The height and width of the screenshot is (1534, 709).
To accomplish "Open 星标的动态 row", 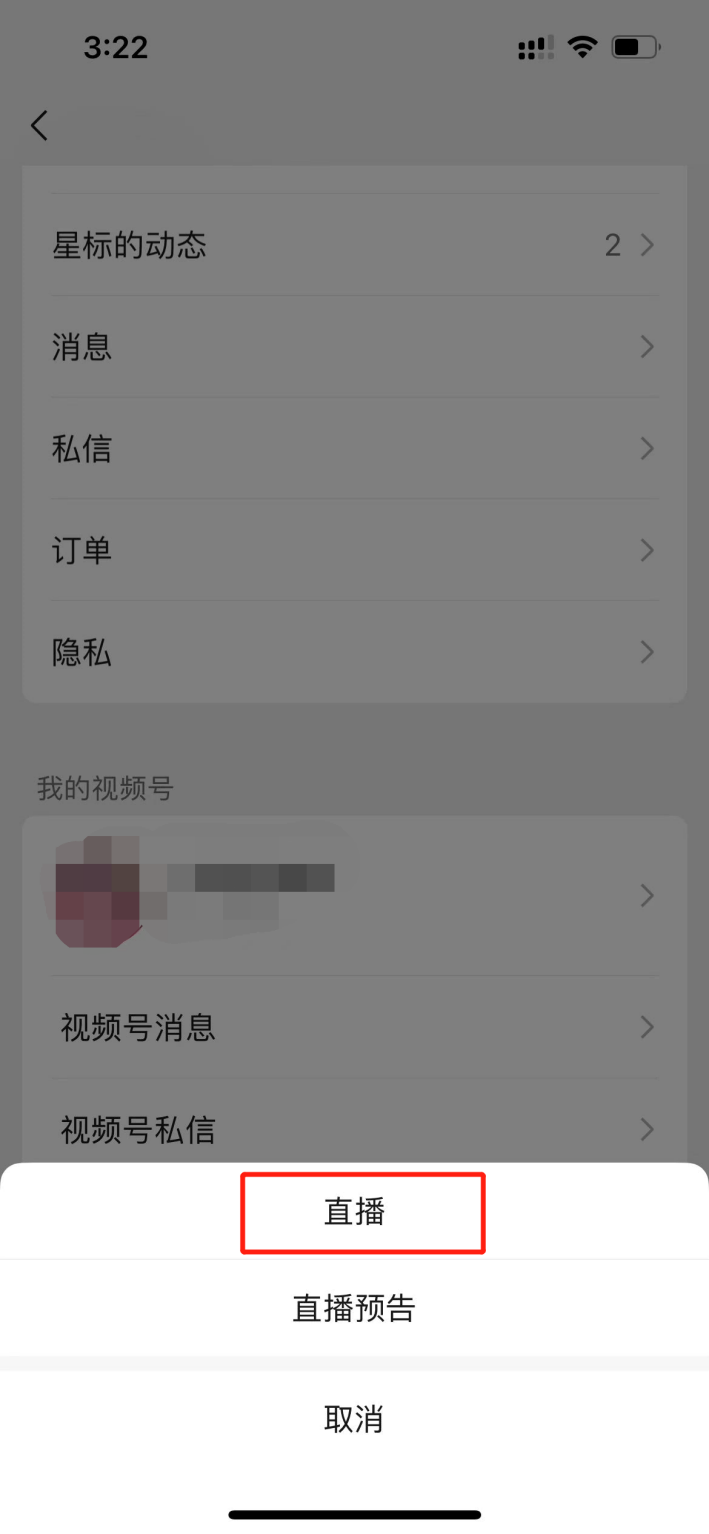I will click(x=354, y=245).
